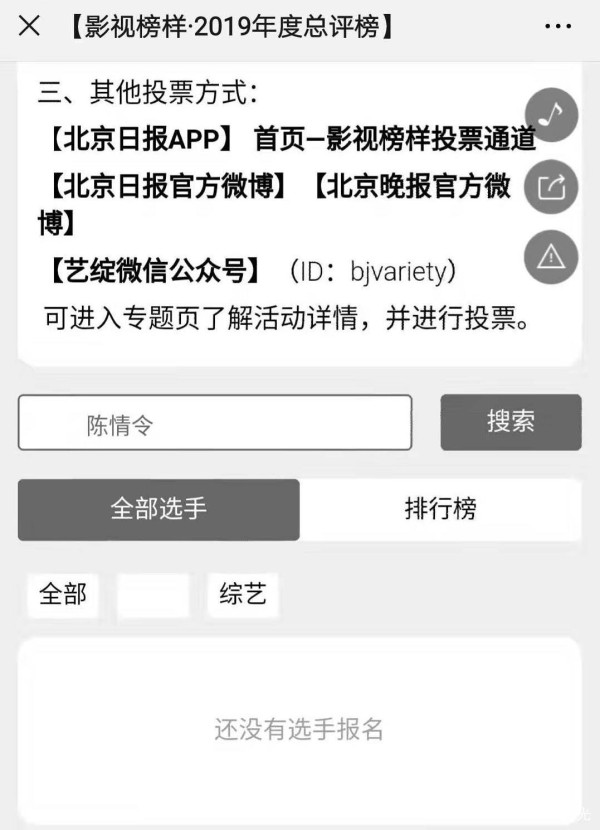The height and width of the screenshot is (830, 600).
Task: Switch to the 全部选手 tab
Action: click(x=158, y=509)
